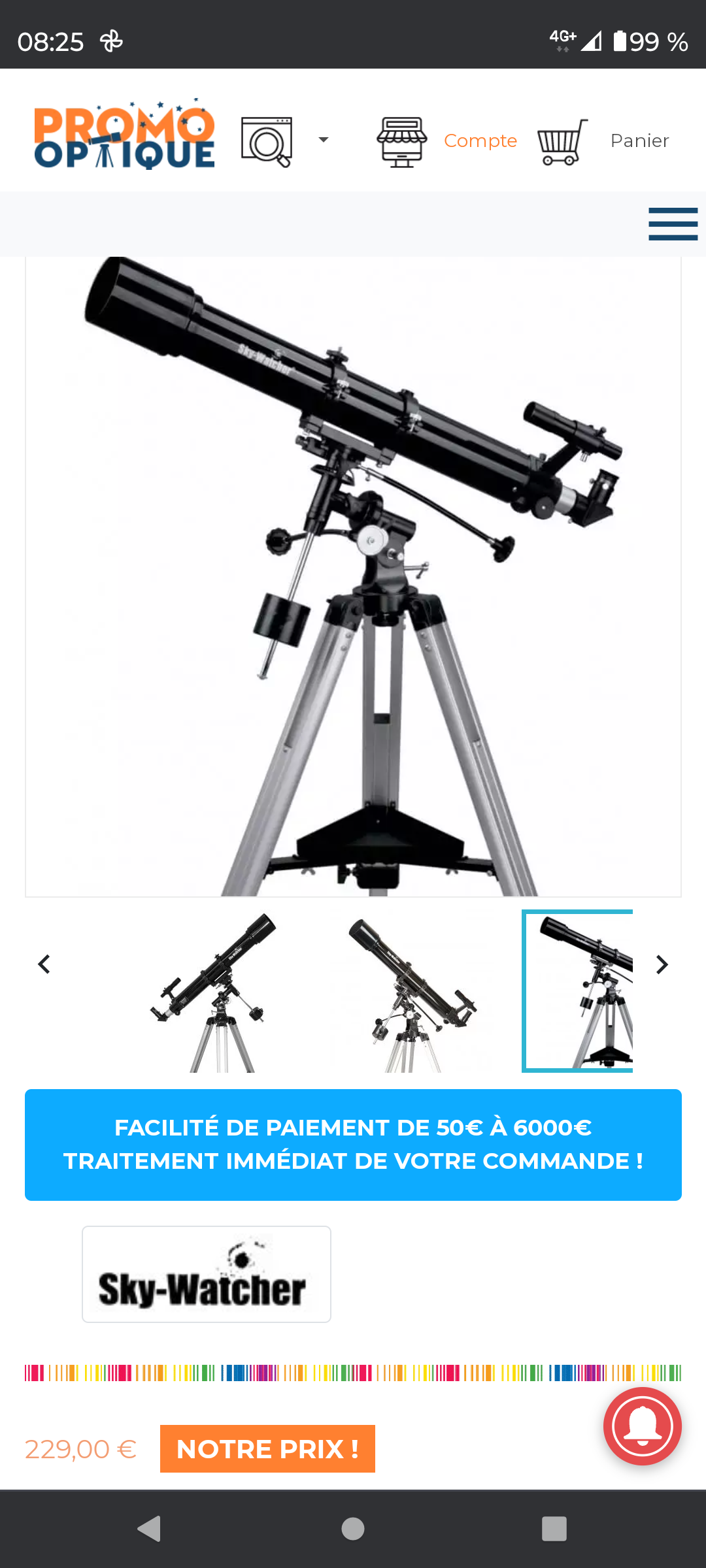Go to the system home screen
Screen dimensions: 706x1568
(x=353, y=1529)
